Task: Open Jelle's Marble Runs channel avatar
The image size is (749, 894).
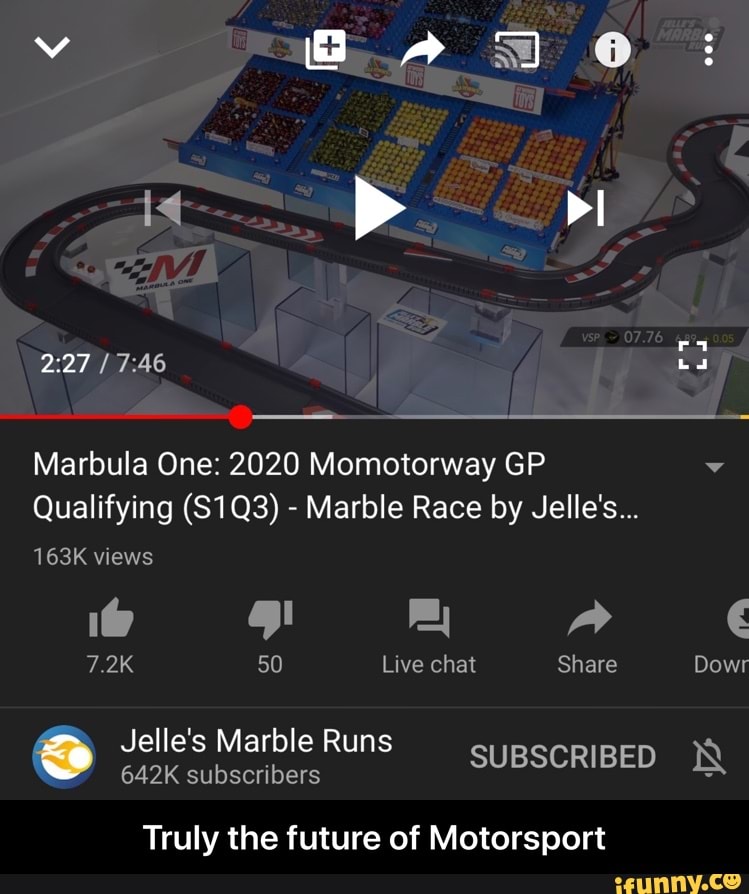Action: [x=63, y=755]
